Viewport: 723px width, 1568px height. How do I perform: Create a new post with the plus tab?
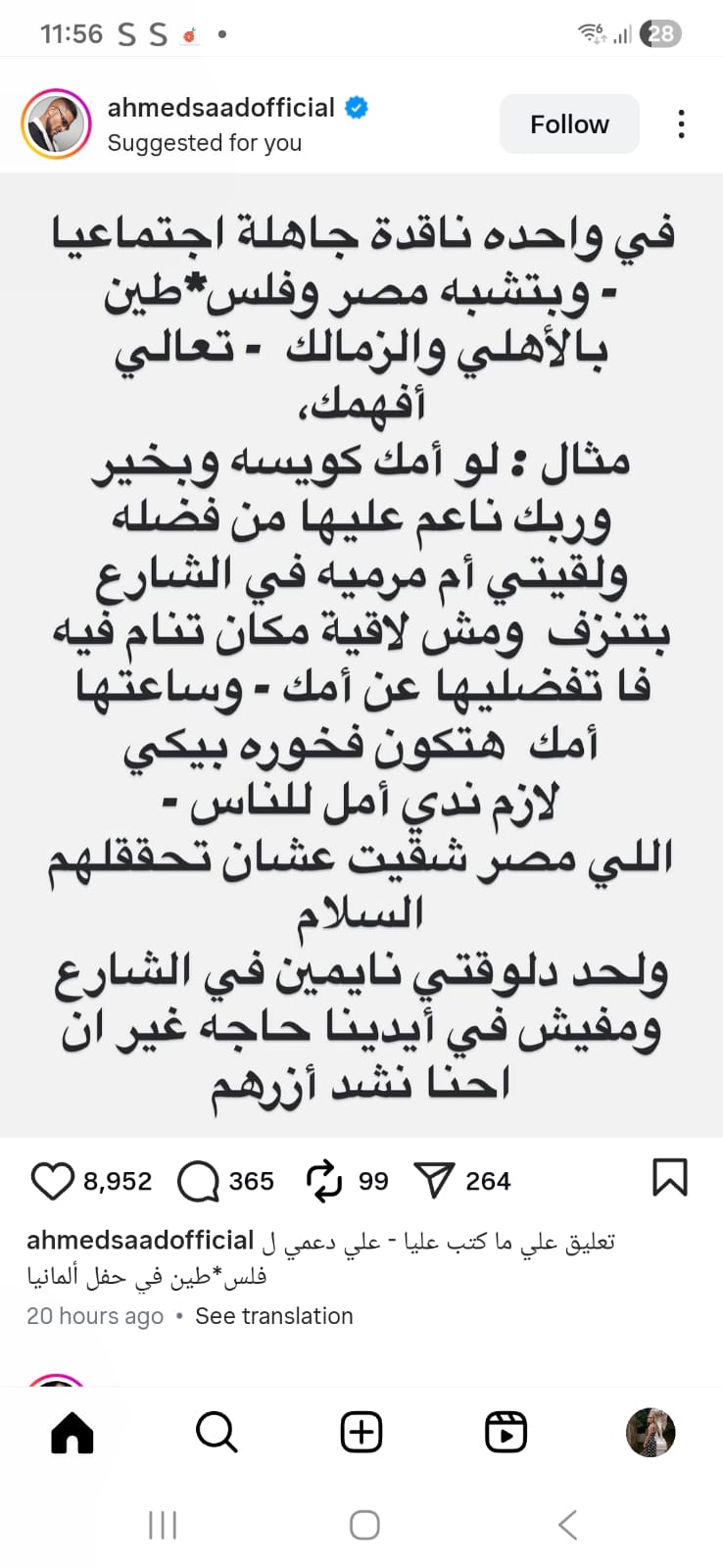click(361, 1433)
